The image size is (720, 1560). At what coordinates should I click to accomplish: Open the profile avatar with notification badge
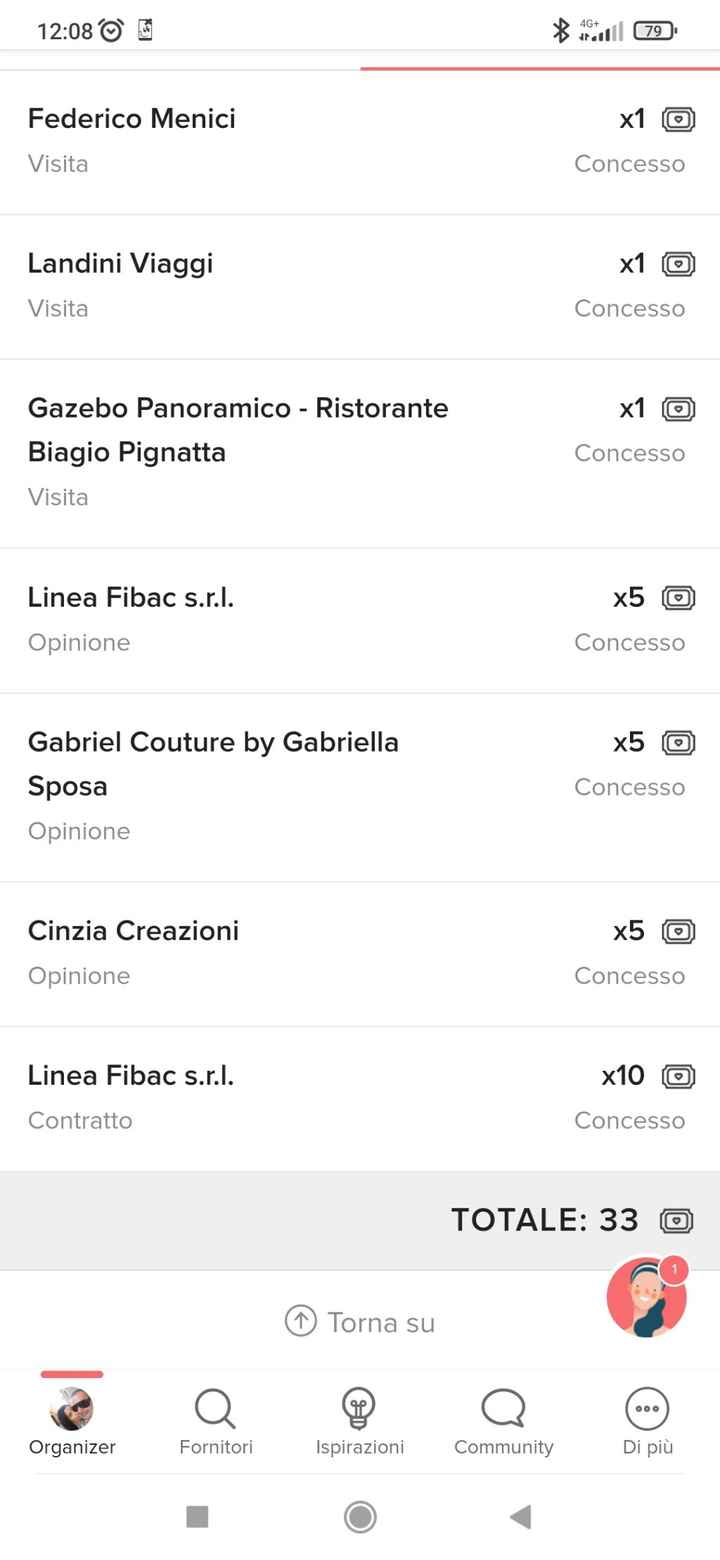[647, 1297]
